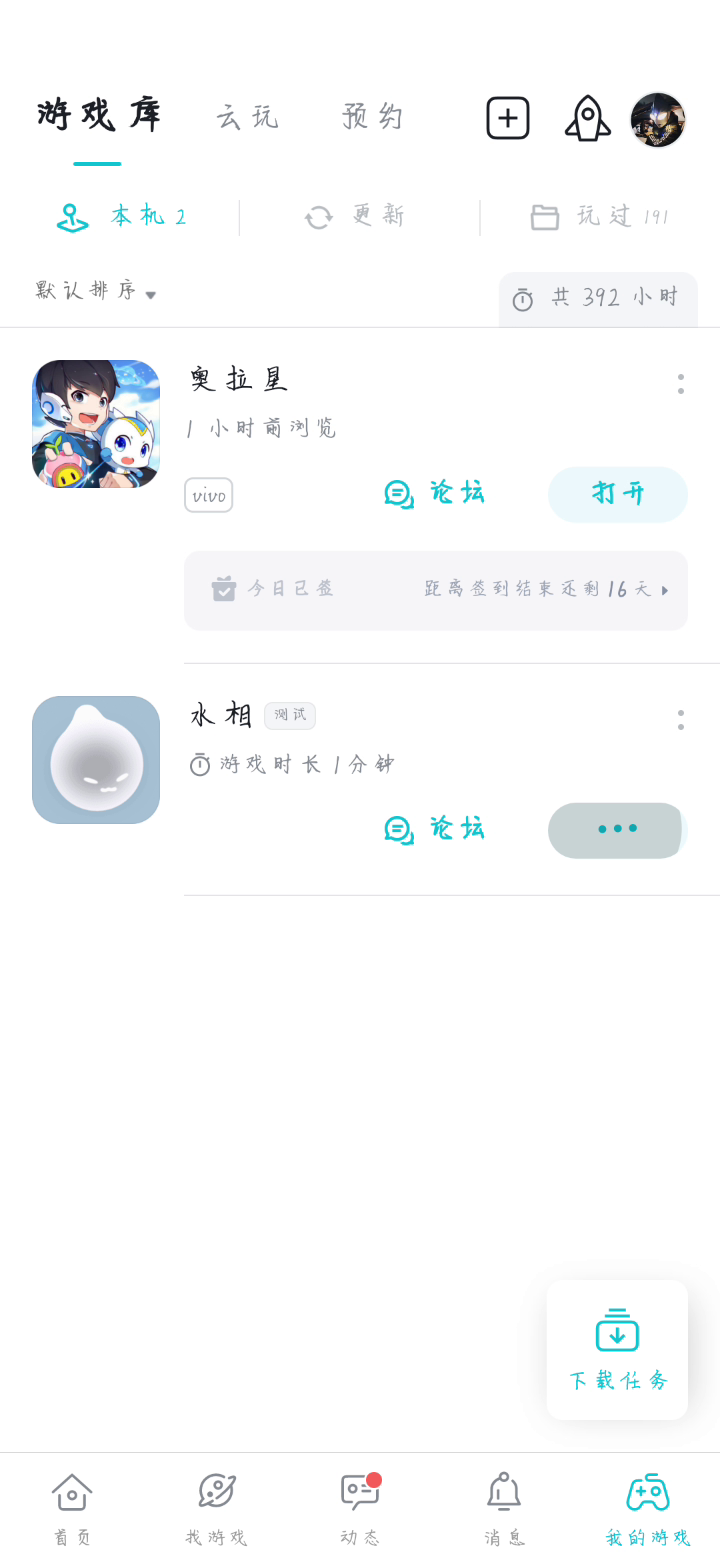720x1560 pixels.
Task: Open the 下载任务 download tasks button
Action: (617, 1349)
